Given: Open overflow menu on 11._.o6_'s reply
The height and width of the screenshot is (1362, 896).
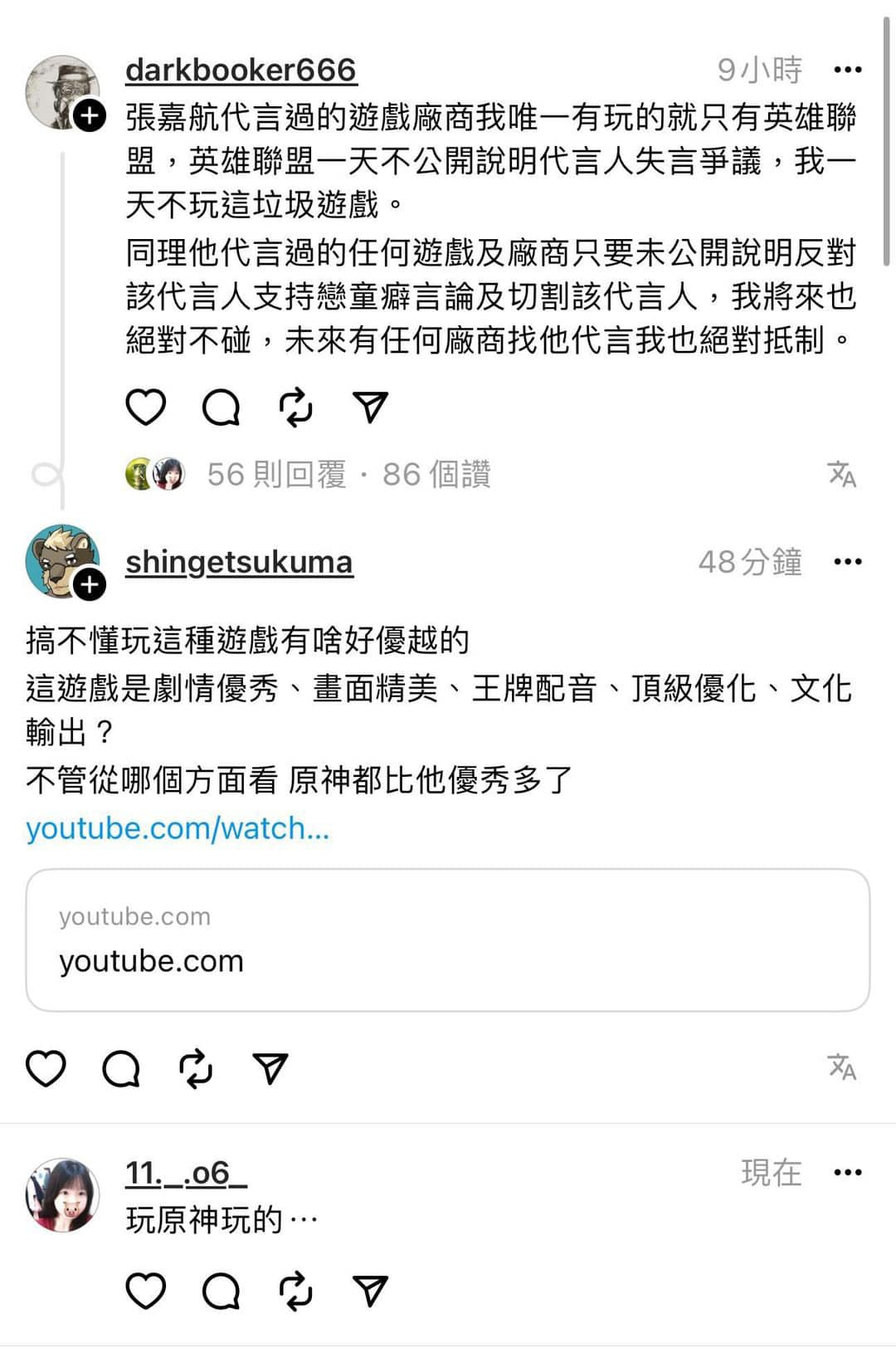Looking at the screenshot, I should click(847, 1173).
